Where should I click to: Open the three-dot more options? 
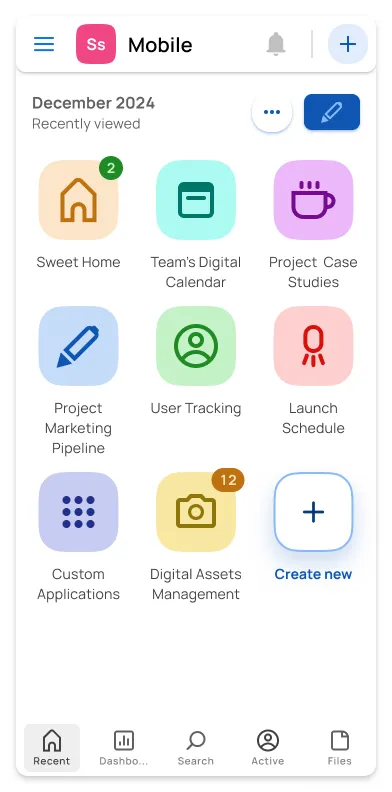[x=272, y=112]
